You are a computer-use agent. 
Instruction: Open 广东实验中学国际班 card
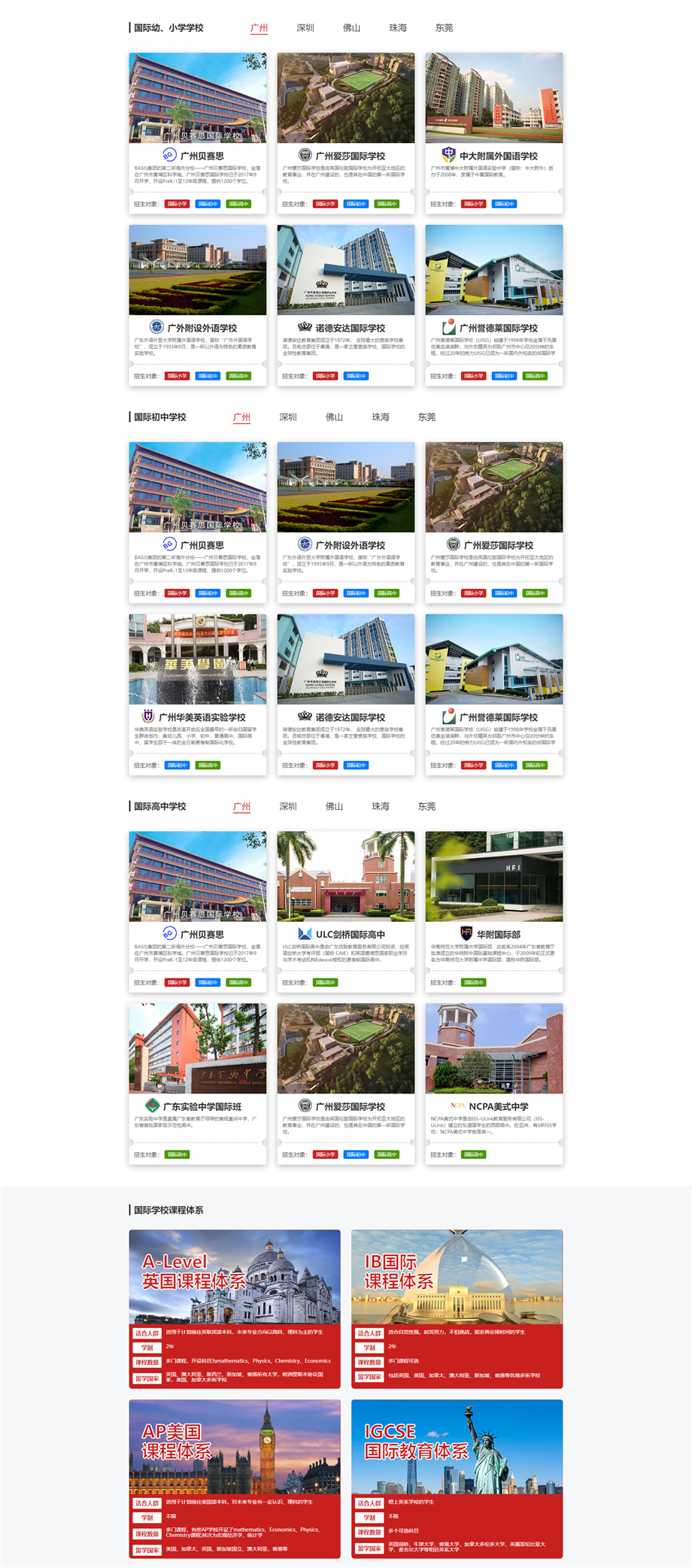coord(197,1083)
